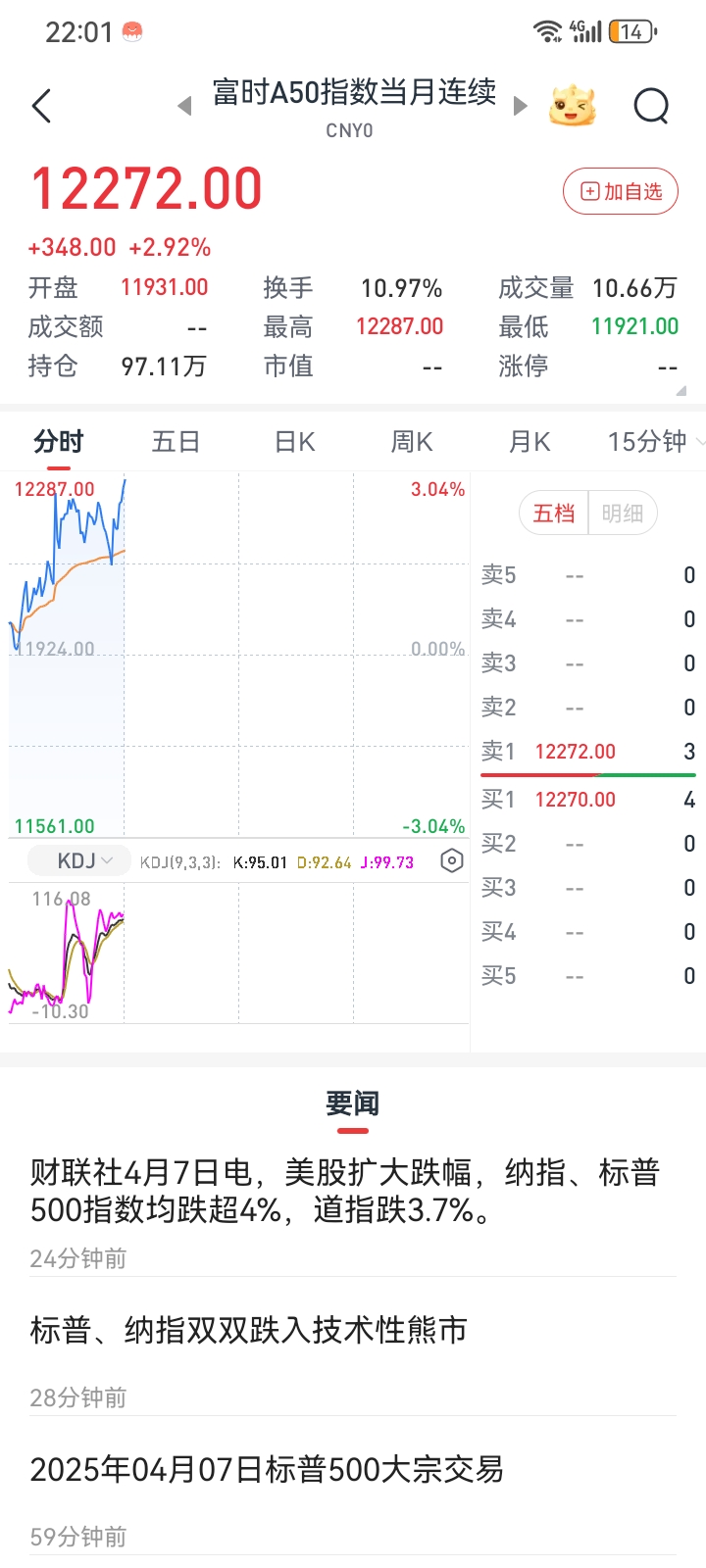Open indicator settings hexagon icon
706x1568 pixels.
[x=451, y=861]
